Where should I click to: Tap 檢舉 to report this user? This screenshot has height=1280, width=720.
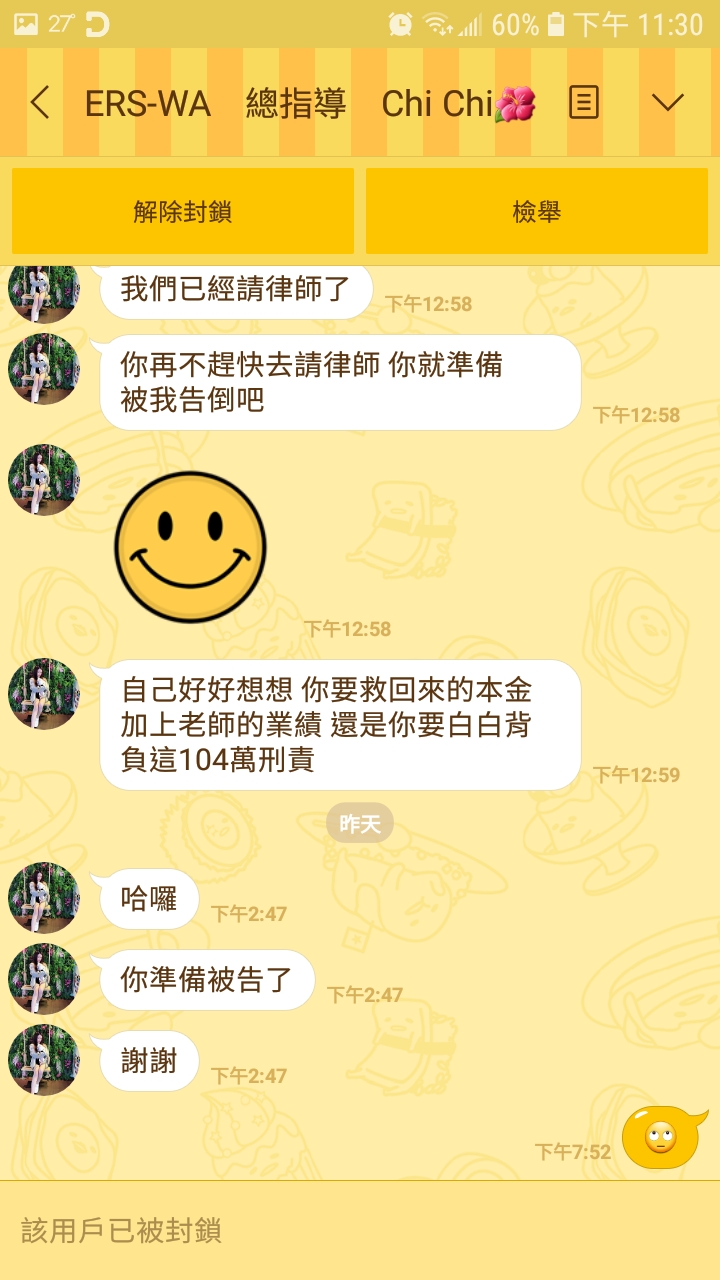537,211
